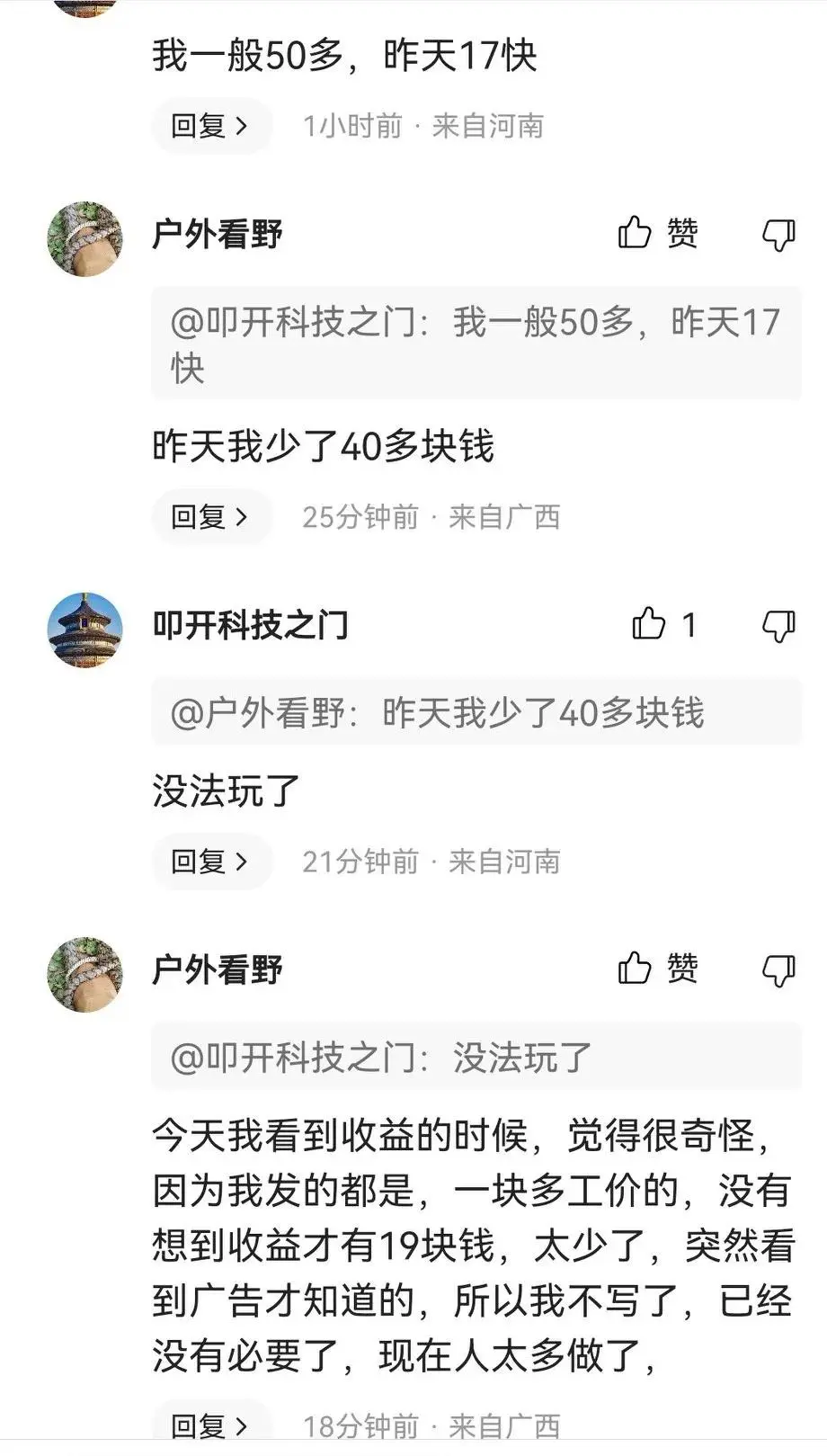
Task: Like 户外看野's long comment about 收益
Action: [635, 969]
